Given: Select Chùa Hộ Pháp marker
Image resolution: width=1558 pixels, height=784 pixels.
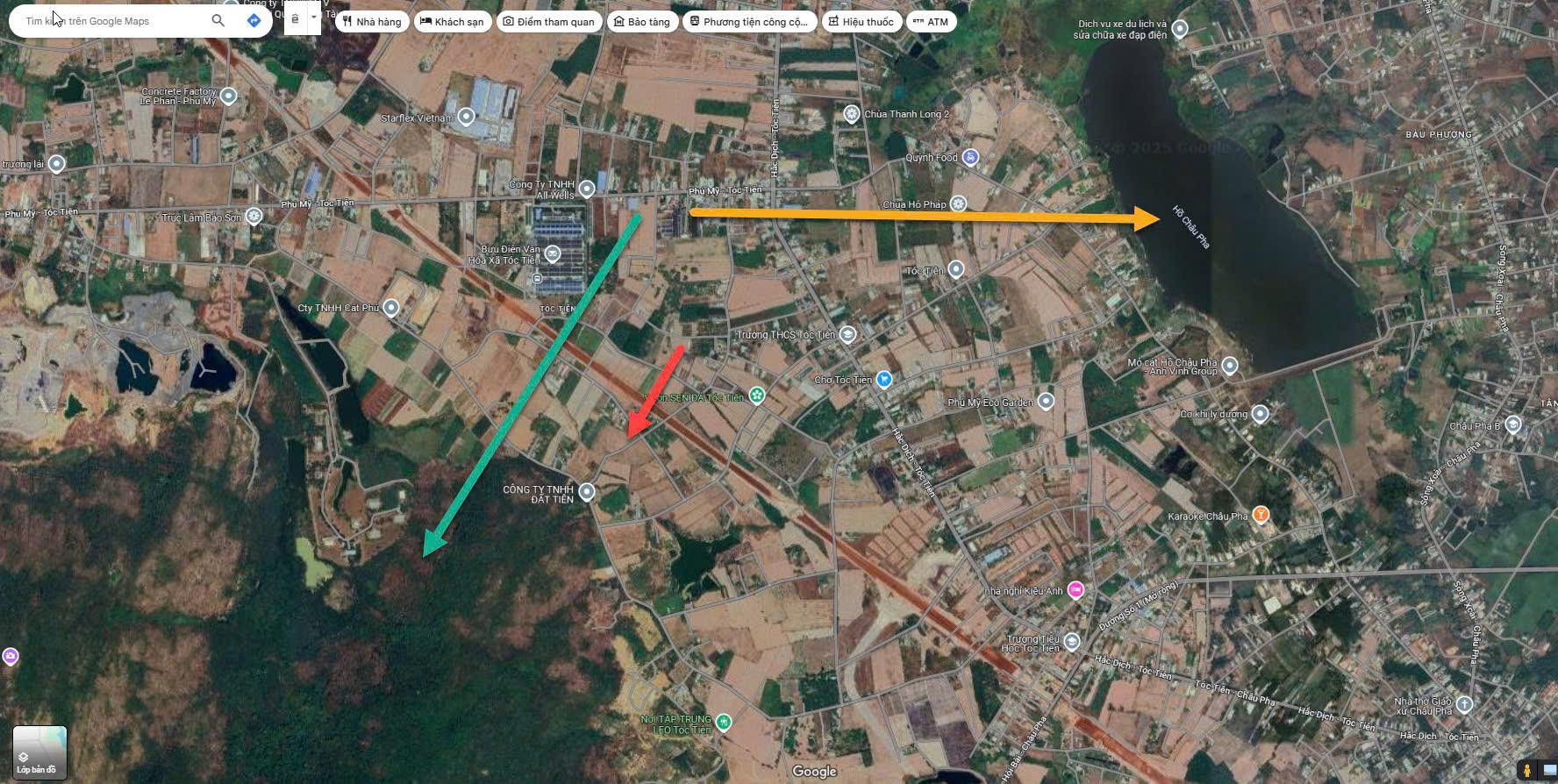Looking at the screenshot, I should [x=959, y=203].
